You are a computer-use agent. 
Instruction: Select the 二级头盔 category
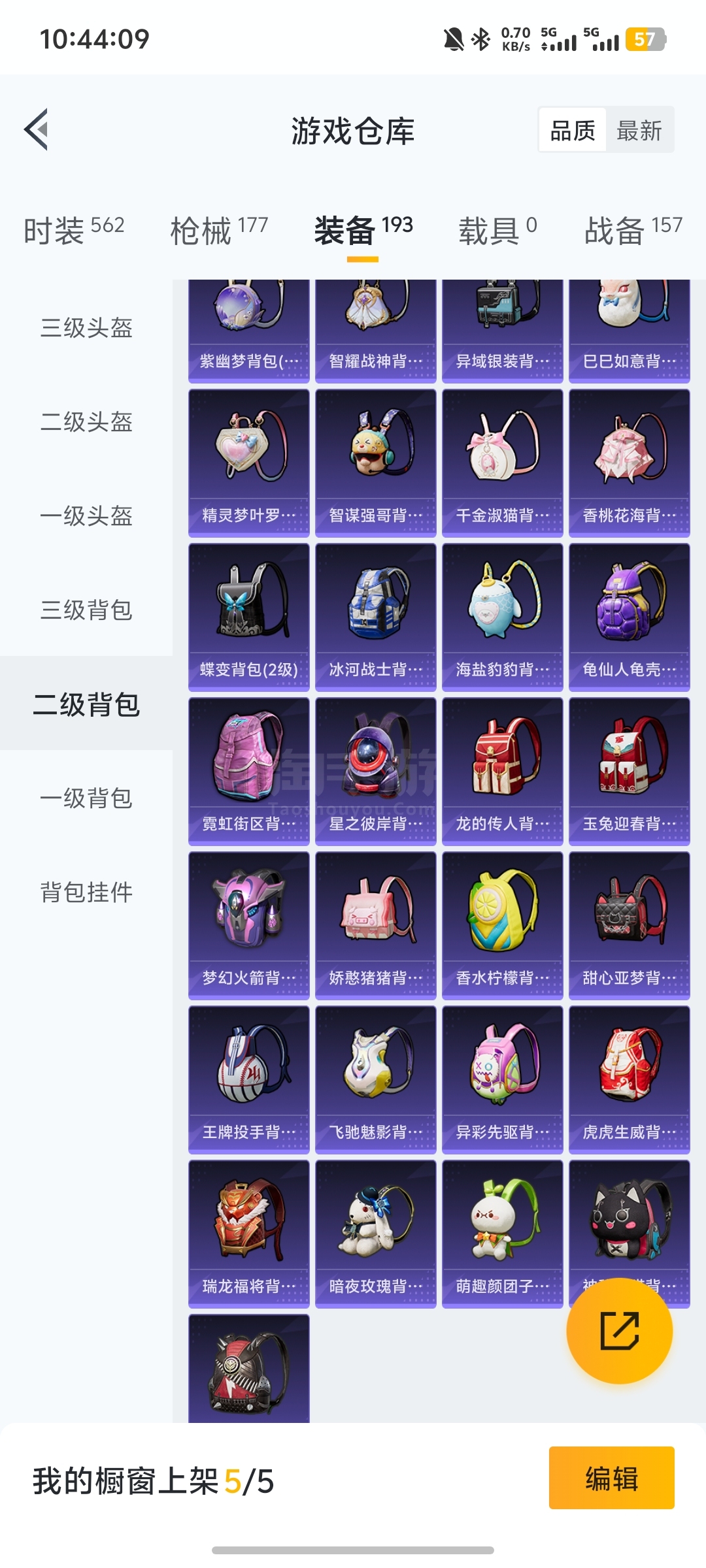coord(86,421)
